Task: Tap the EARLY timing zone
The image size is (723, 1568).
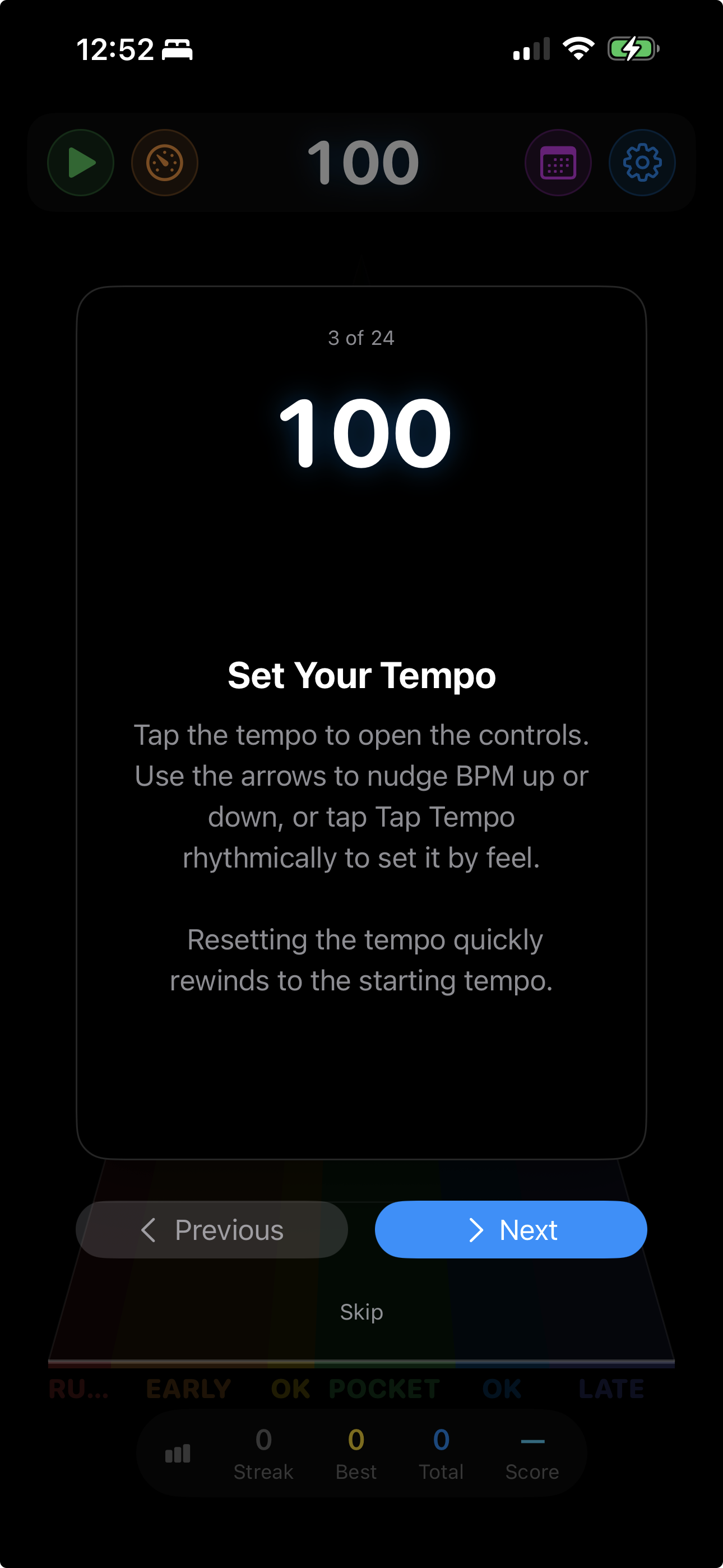Action: click(187, 1389)
